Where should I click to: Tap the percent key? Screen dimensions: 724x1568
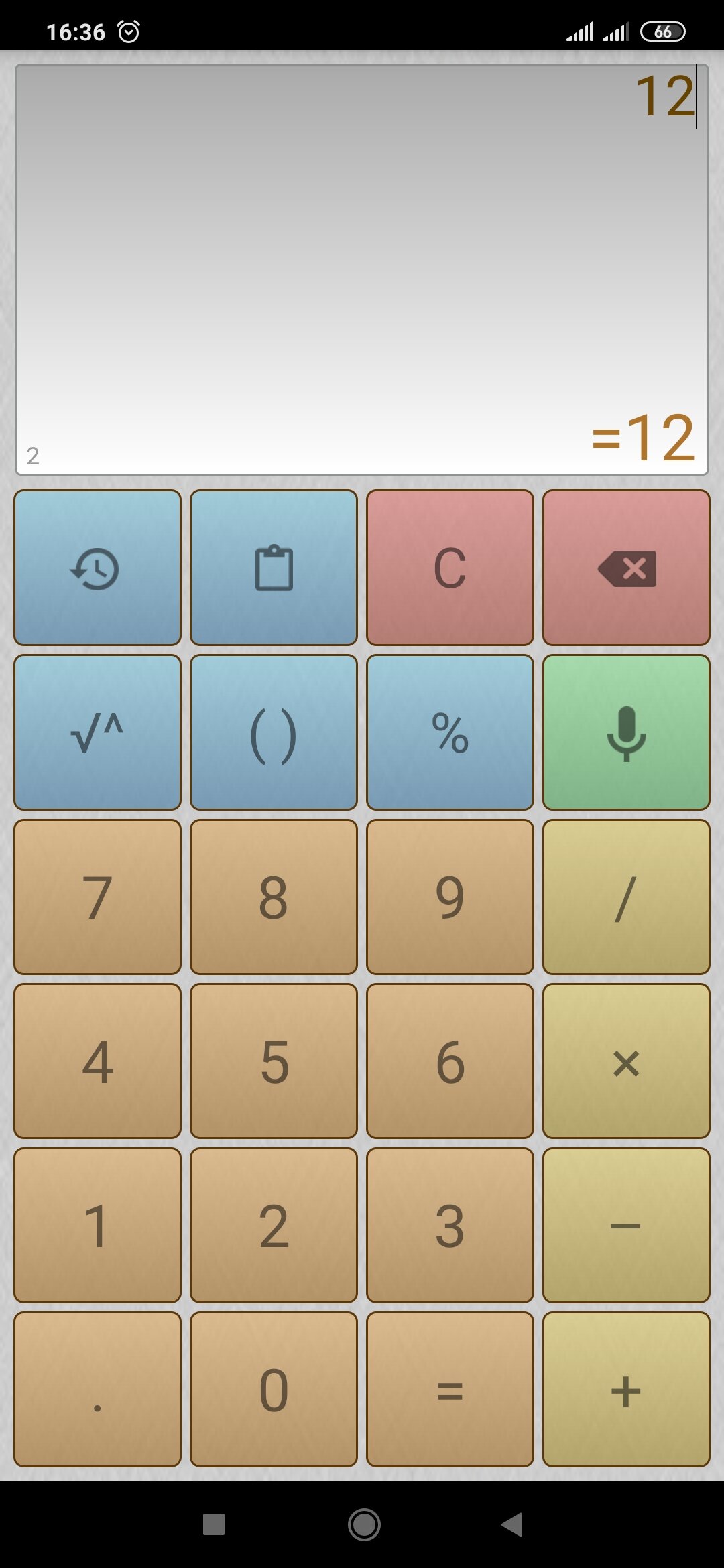450,732
